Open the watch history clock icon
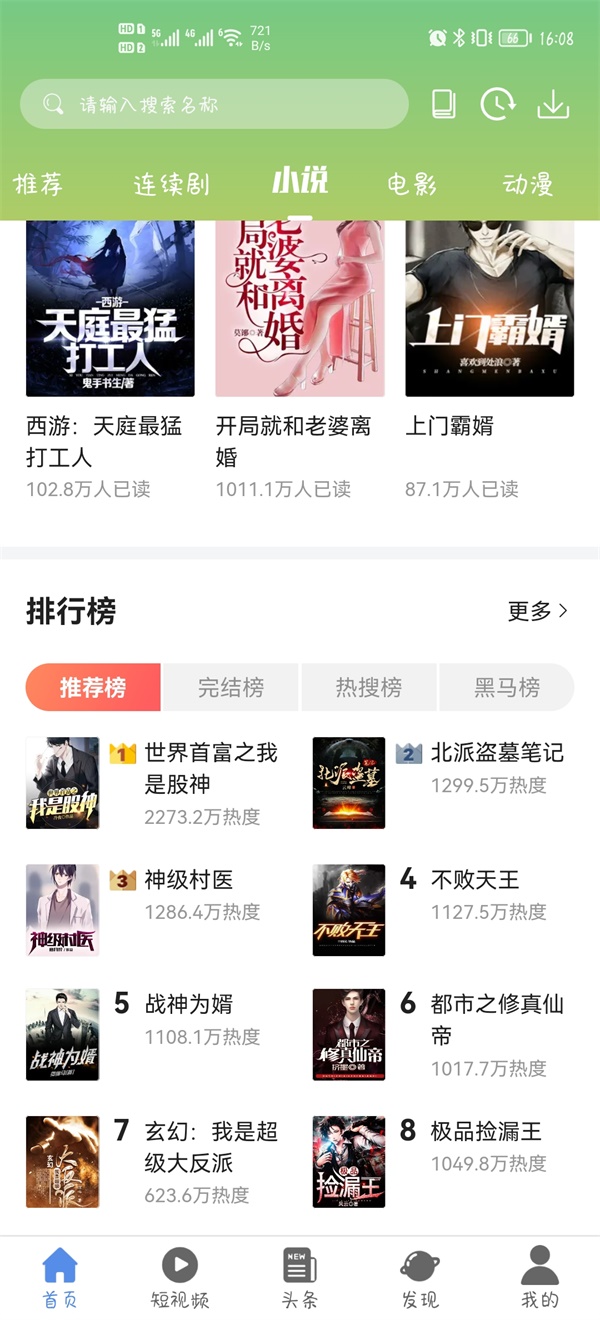Screen dimensions: 600x1320 click(x=497, y=104)
